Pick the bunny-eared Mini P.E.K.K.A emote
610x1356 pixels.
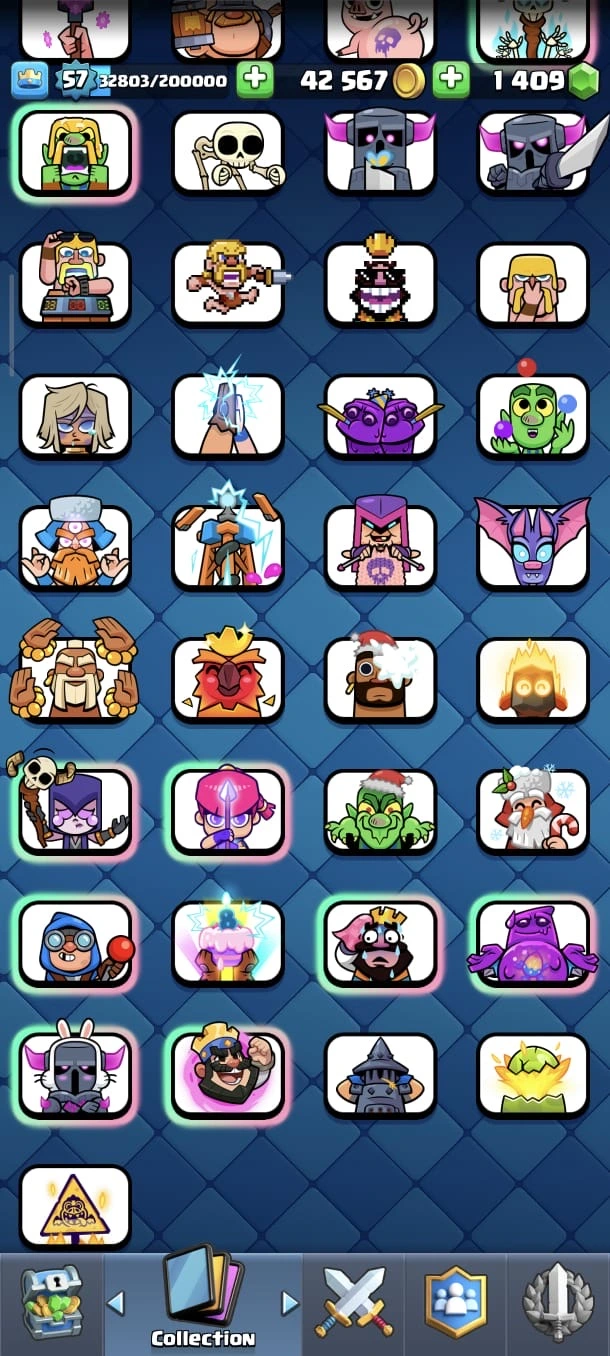pyautogui.click(x=75, y=1074)
